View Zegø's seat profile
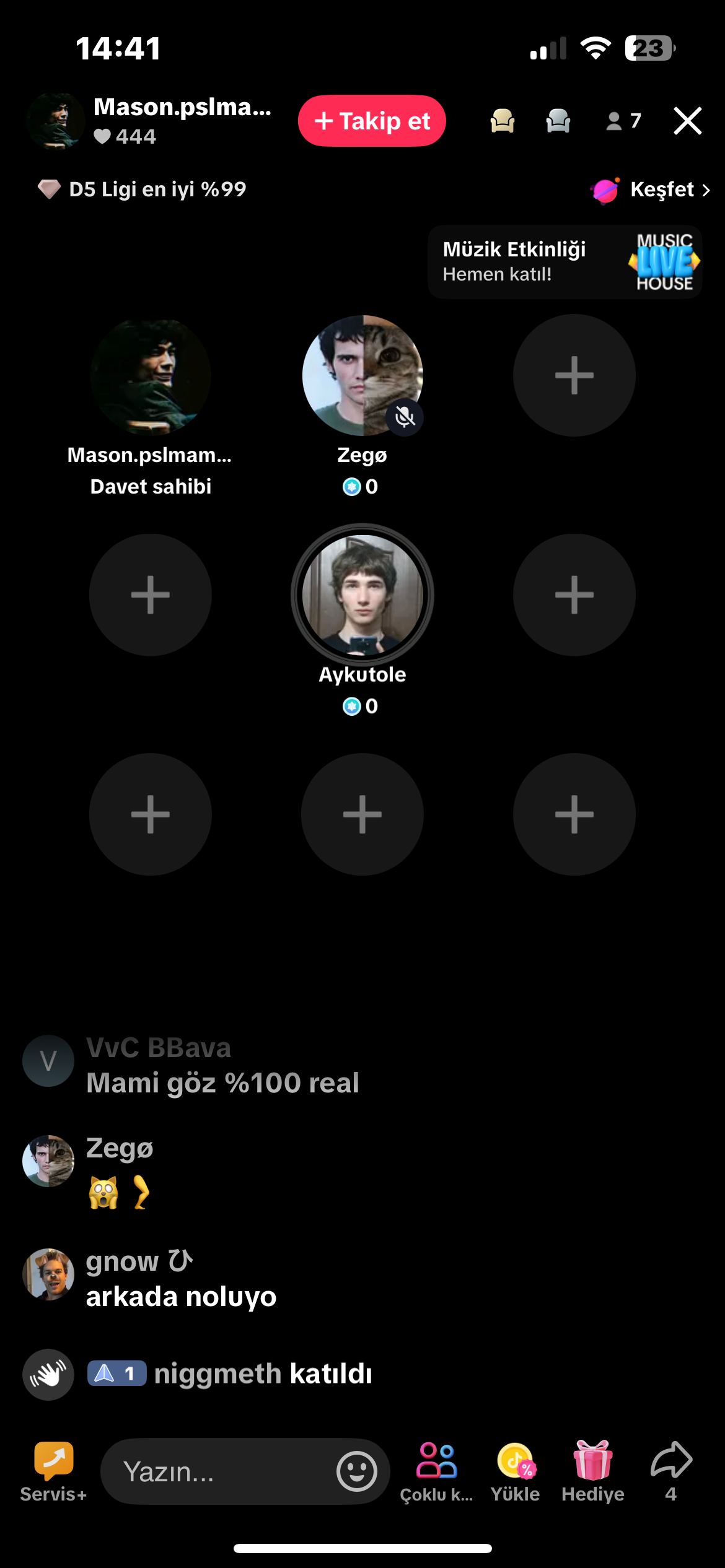This screenshot has height=1568, width=725. tap(362, 375)
